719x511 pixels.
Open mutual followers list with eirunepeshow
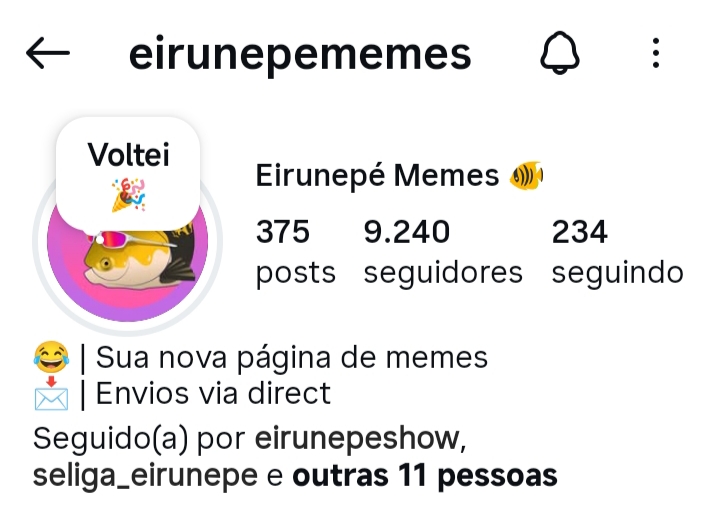pos(294,457)
